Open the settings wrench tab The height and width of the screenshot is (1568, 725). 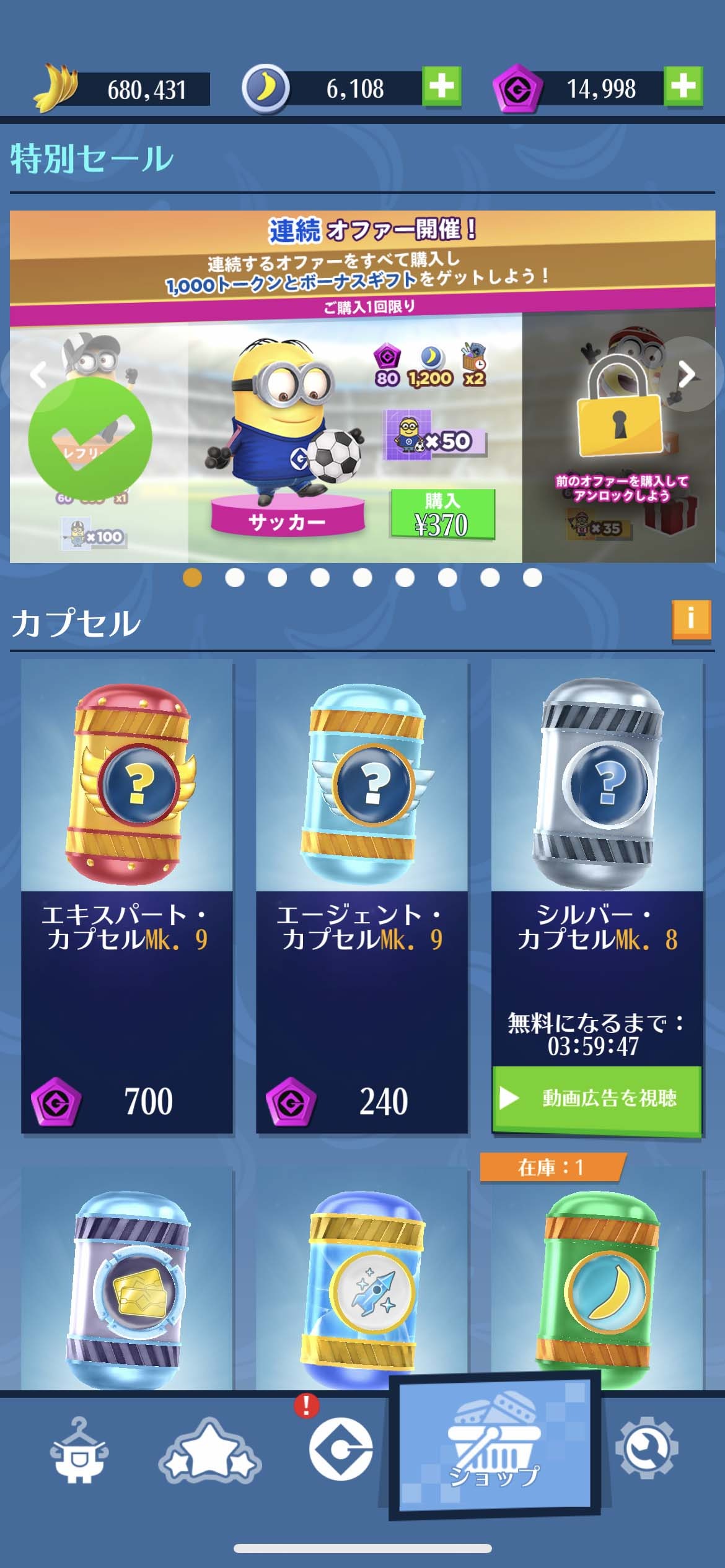coord(647,1448)
